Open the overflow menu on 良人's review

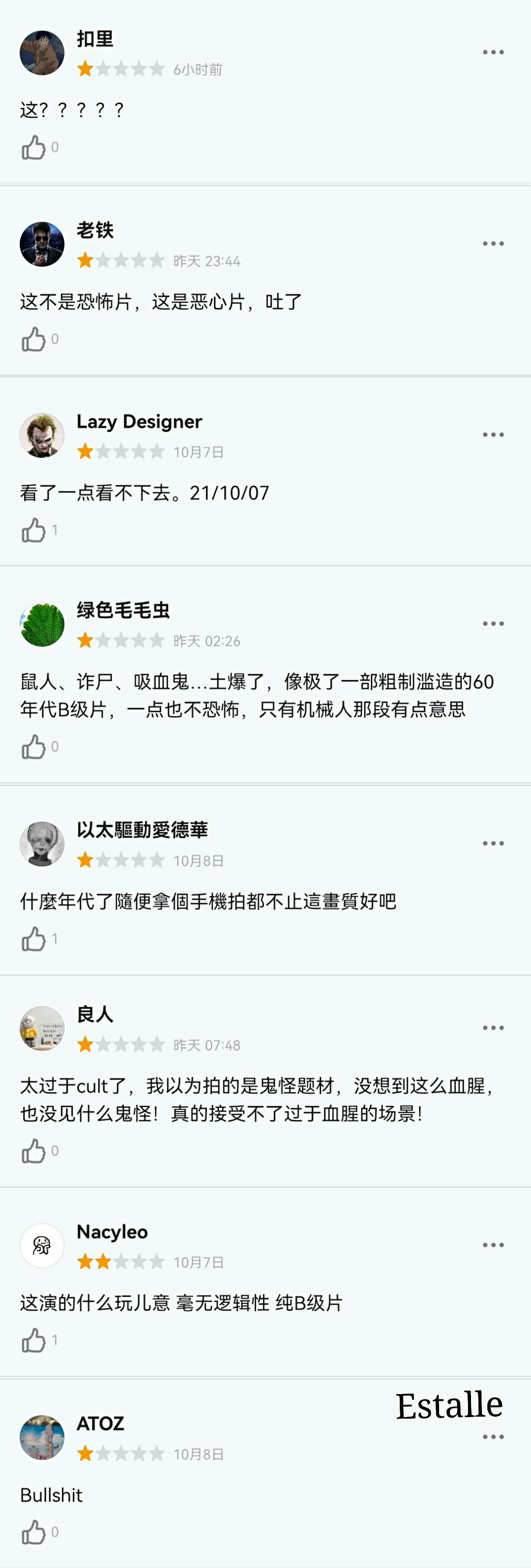click(x=493, y=1028)
